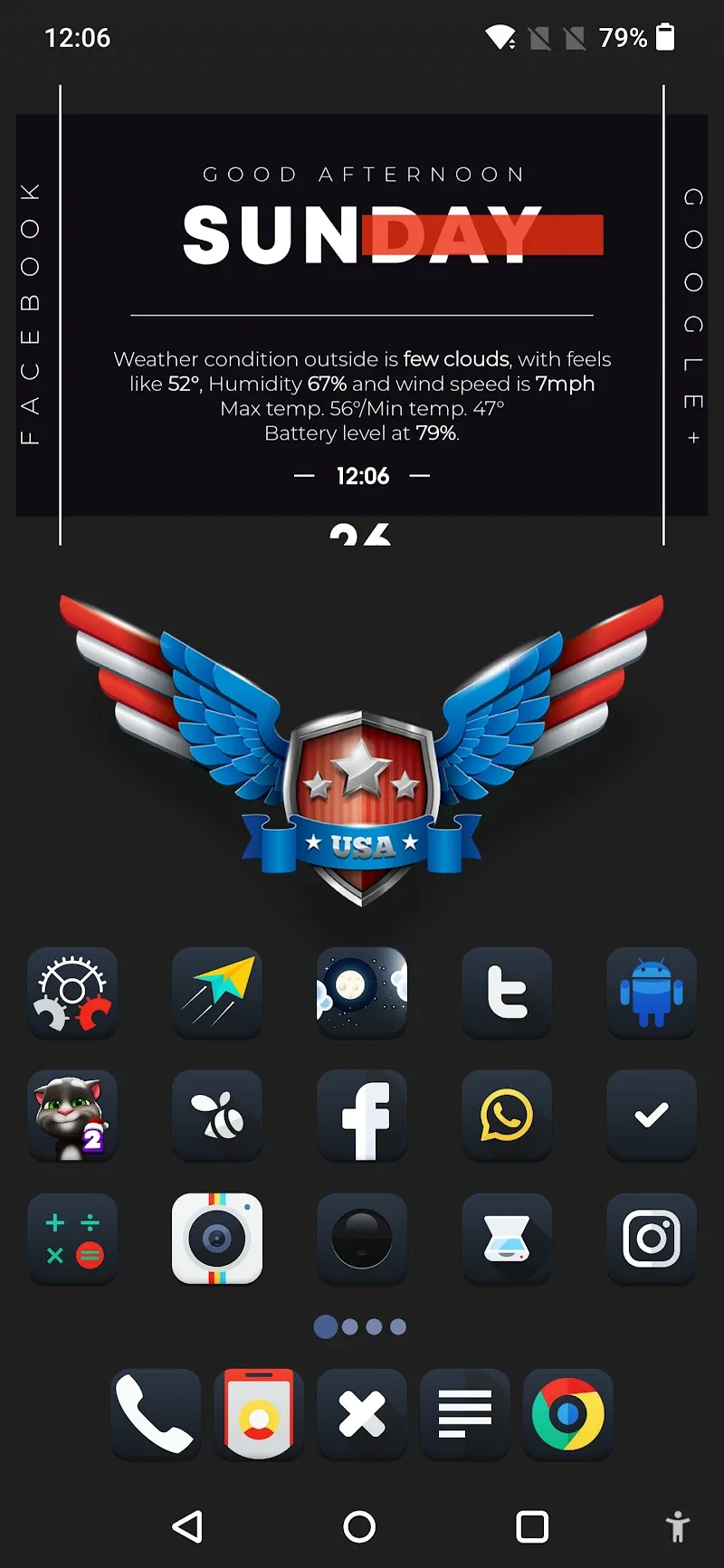Launch the blue Android robot app
Viewport: 724px width, 1568px height.
click(652, 993)
